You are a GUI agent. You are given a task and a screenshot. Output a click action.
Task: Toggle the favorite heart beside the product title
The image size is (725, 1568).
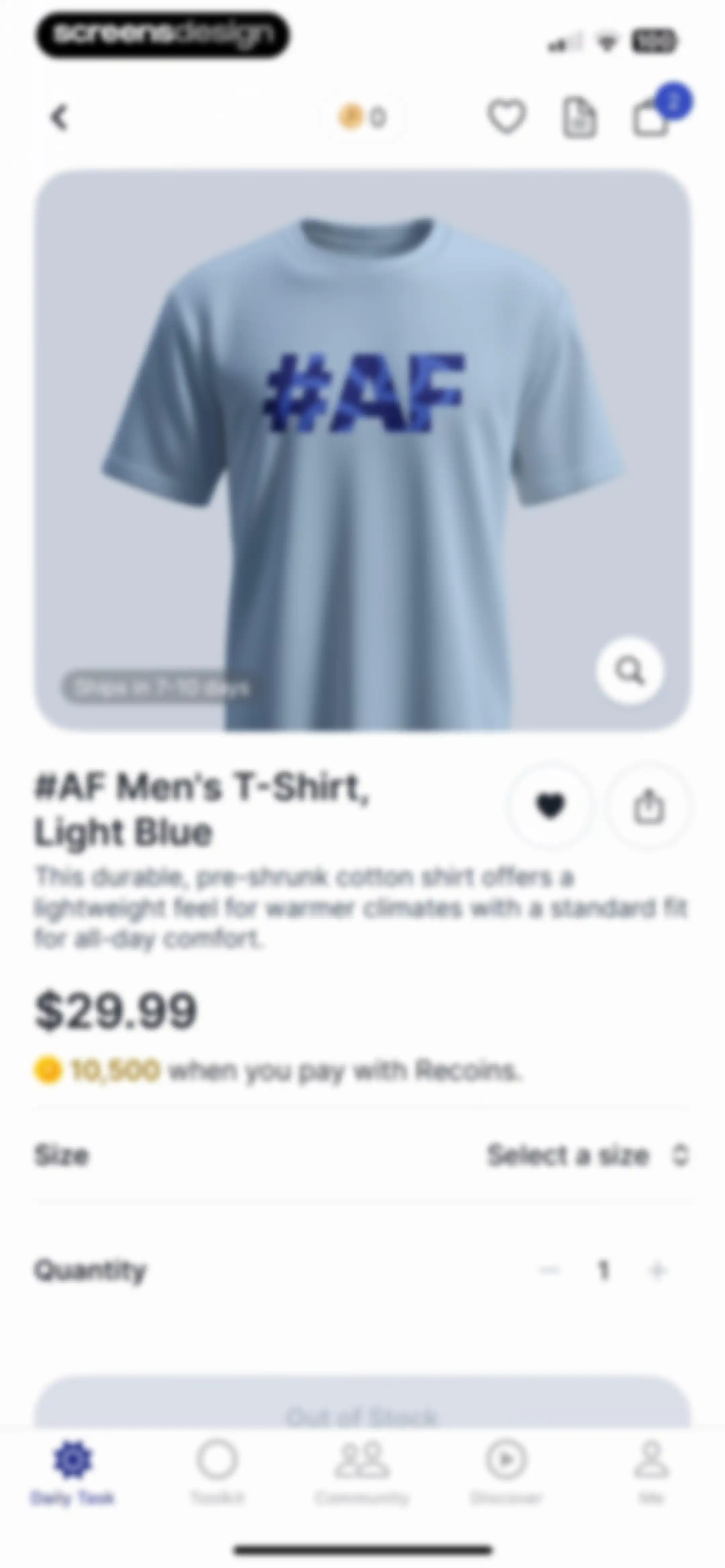[x=550, y=806]
